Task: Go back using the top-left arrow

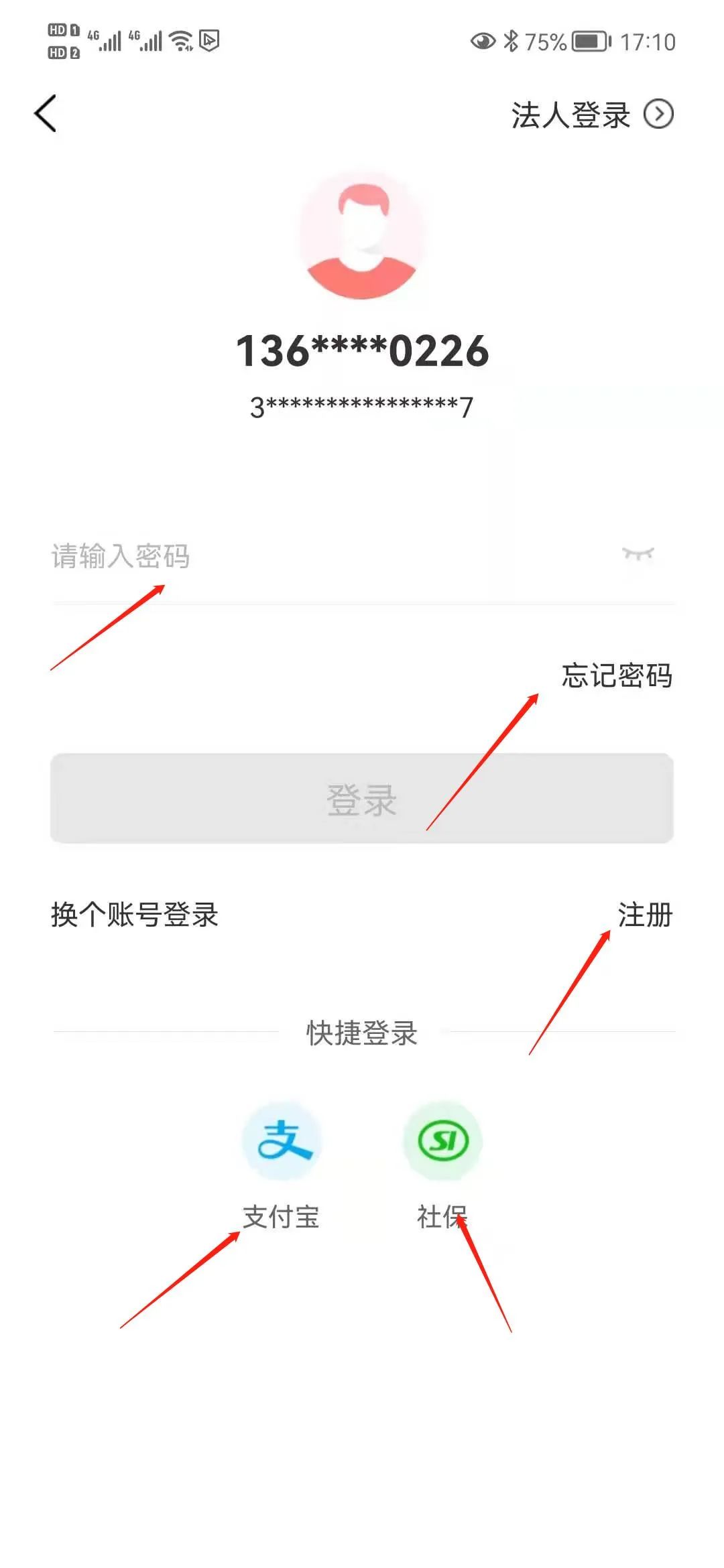Action: click(x=46, y=114)
